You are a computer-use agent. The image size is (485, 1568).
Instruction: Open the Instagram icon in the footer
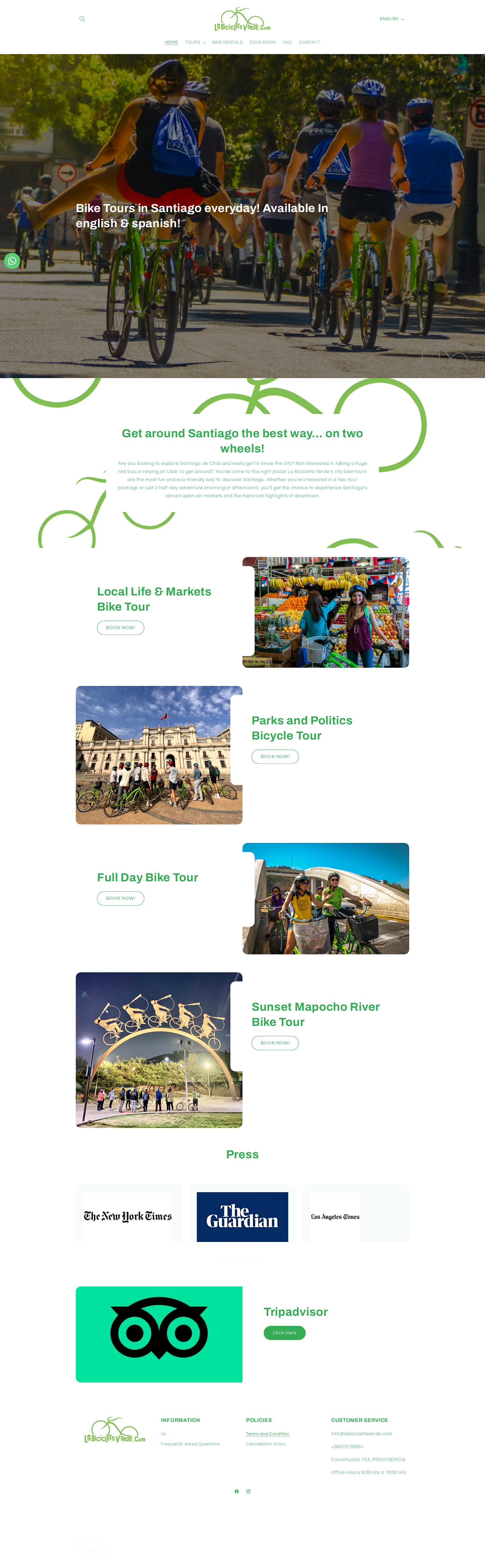pos(248,1491)
